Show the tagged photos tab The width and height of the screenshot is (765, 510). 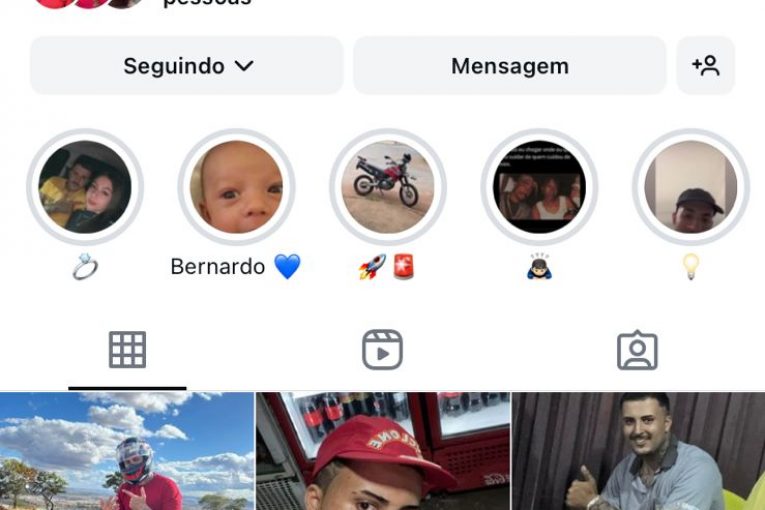[x=637, y=350]
